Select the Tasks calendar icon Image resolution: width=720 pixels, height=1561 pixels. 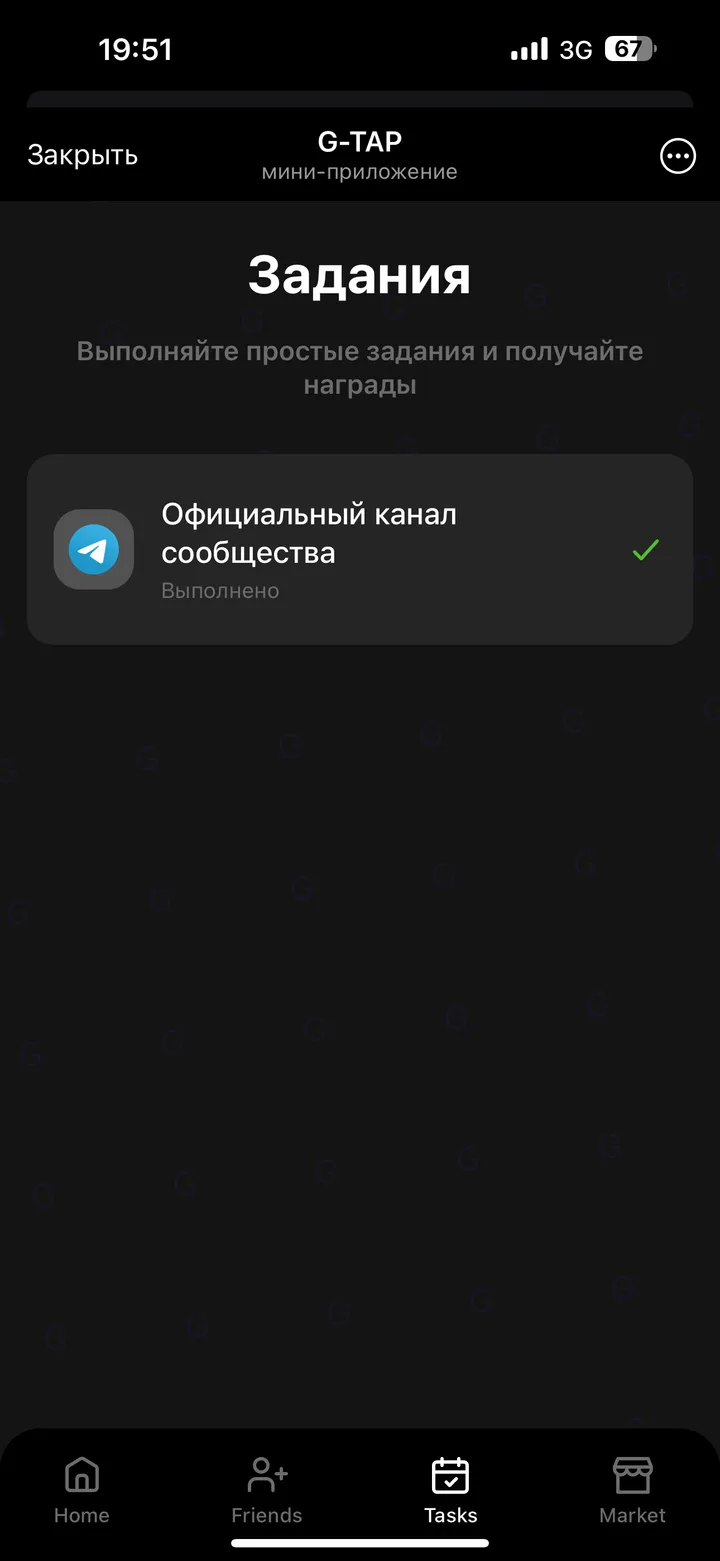pos(450,1474)
